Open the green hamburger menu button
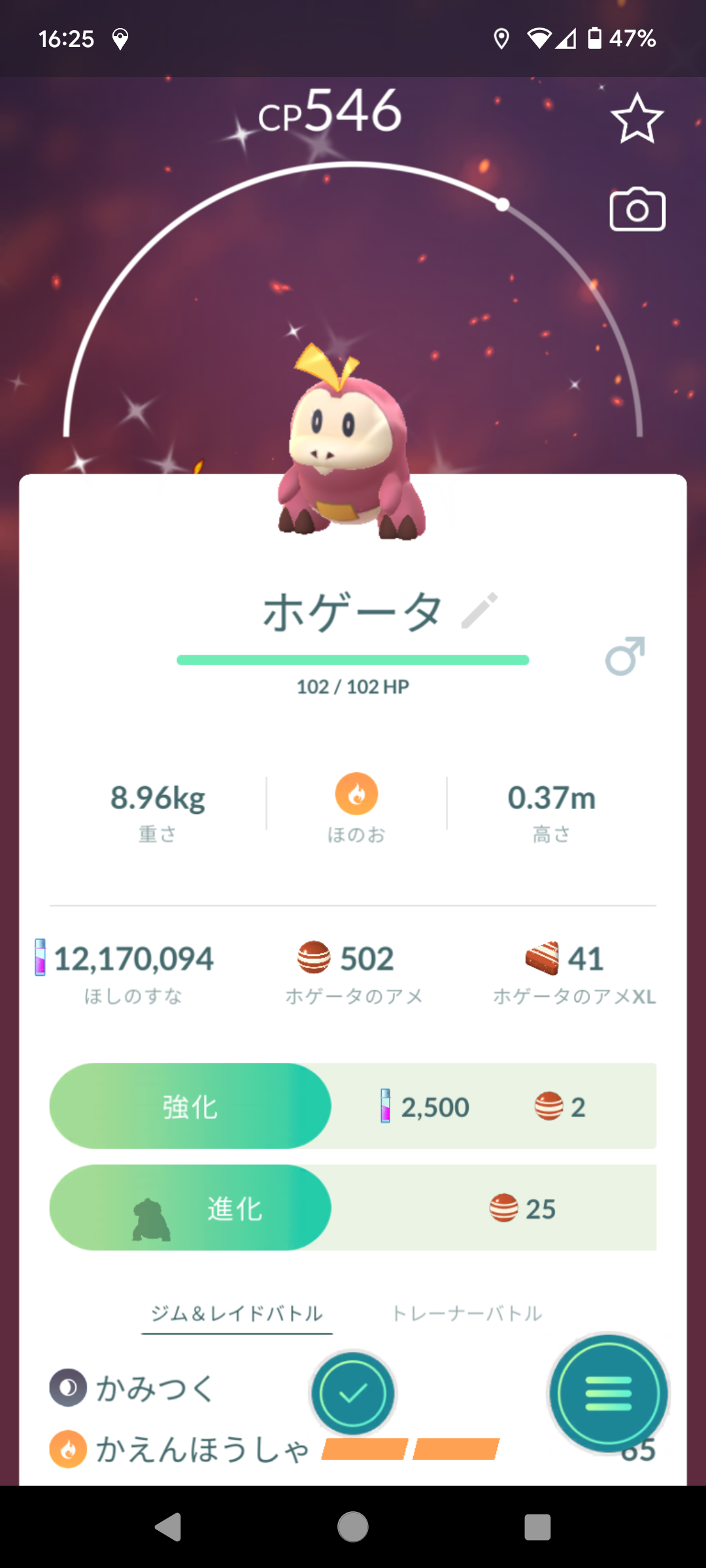The height and width of the screenshot is (1568, 706). click(x=608, y=1394)
